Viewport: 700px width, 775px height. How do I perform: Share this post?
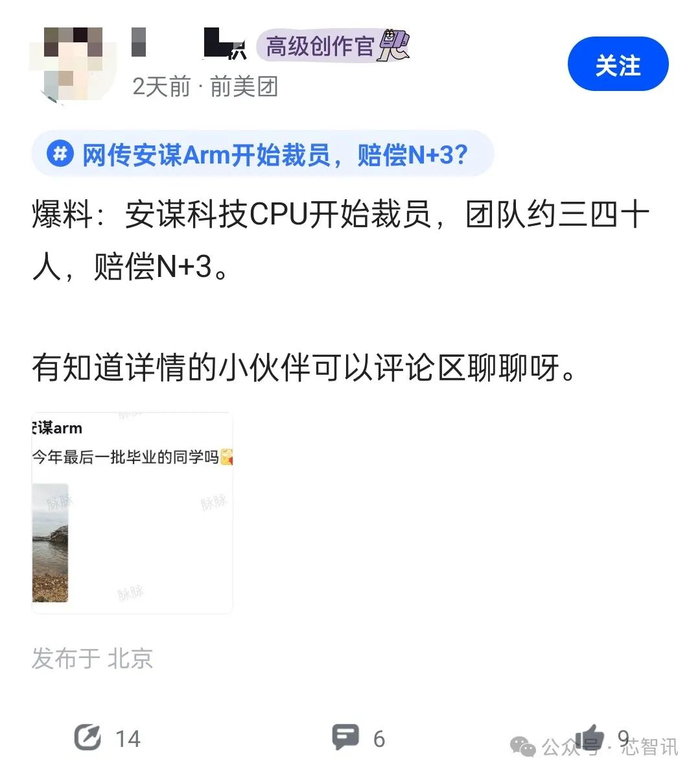tap(89, 738)
